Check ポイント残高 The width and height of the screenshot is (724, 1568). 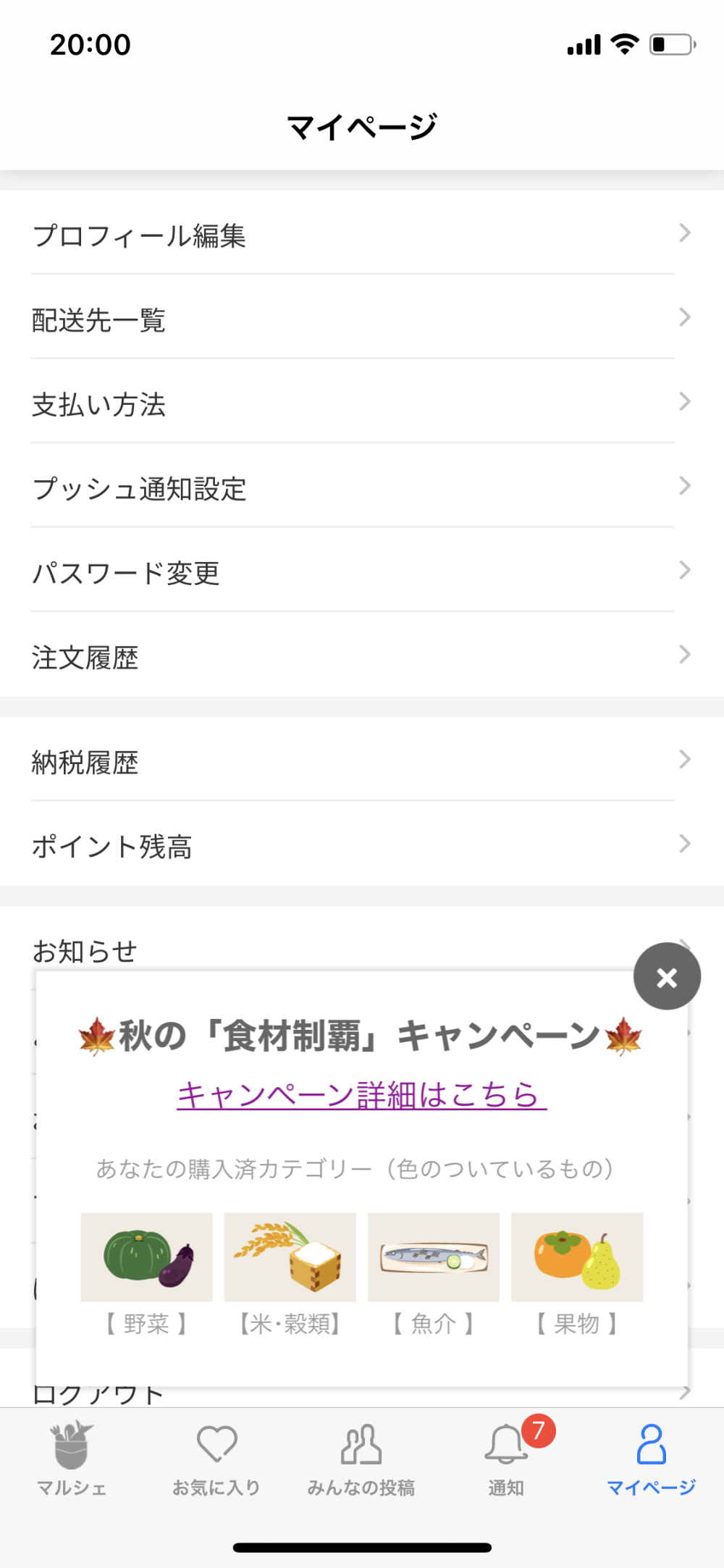362,844
